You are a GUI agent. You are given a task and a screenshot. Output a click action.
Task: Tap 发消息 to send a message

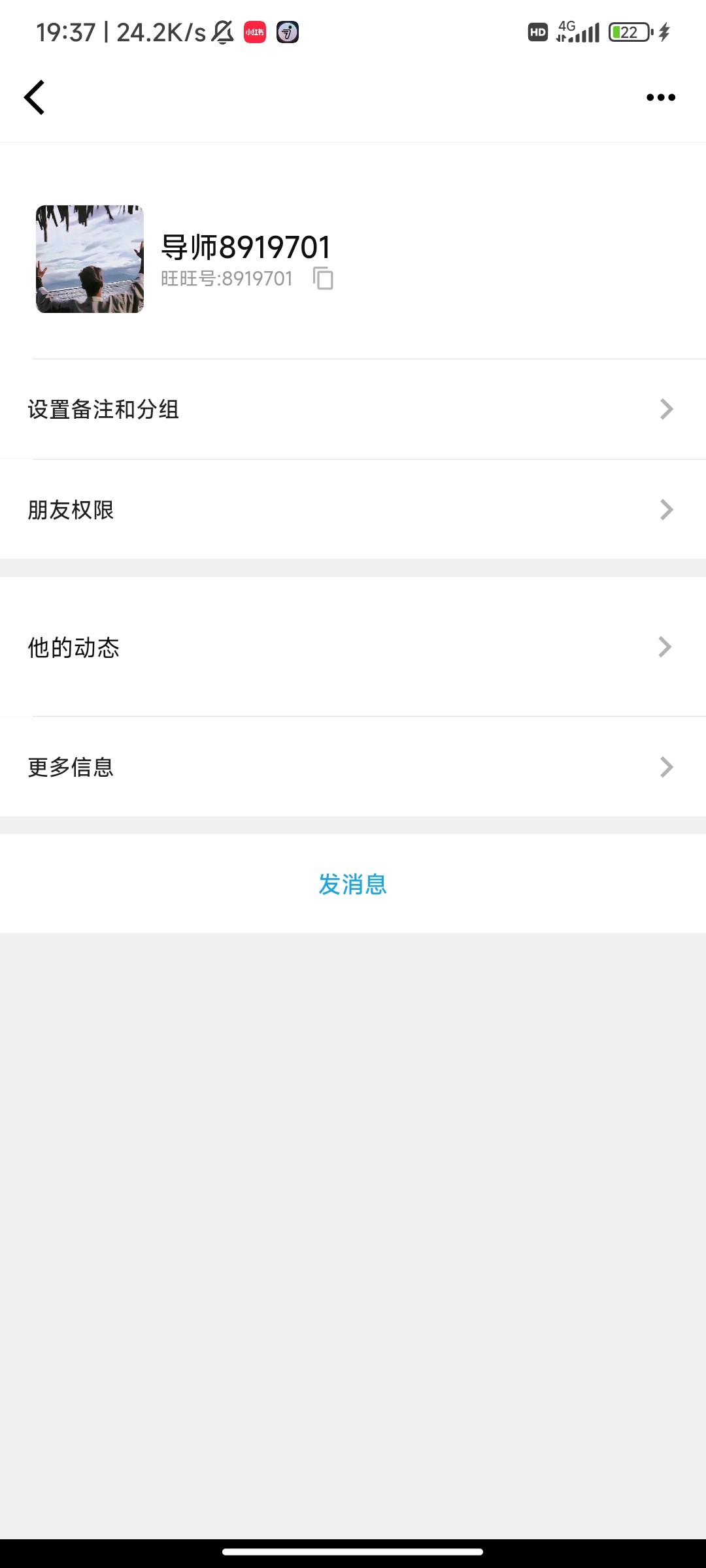353,885
